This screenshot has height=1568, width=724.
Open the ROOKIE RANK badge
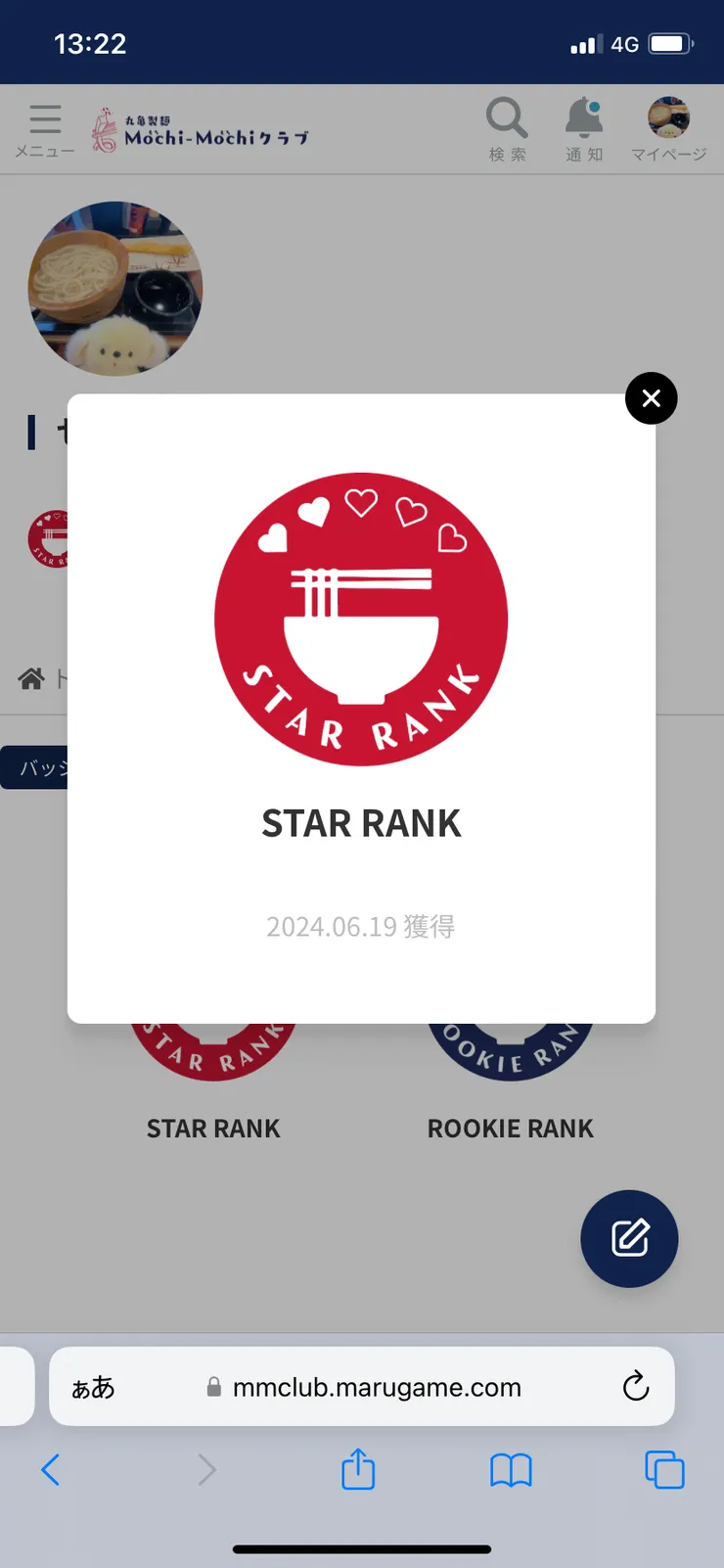(511, 1077)
